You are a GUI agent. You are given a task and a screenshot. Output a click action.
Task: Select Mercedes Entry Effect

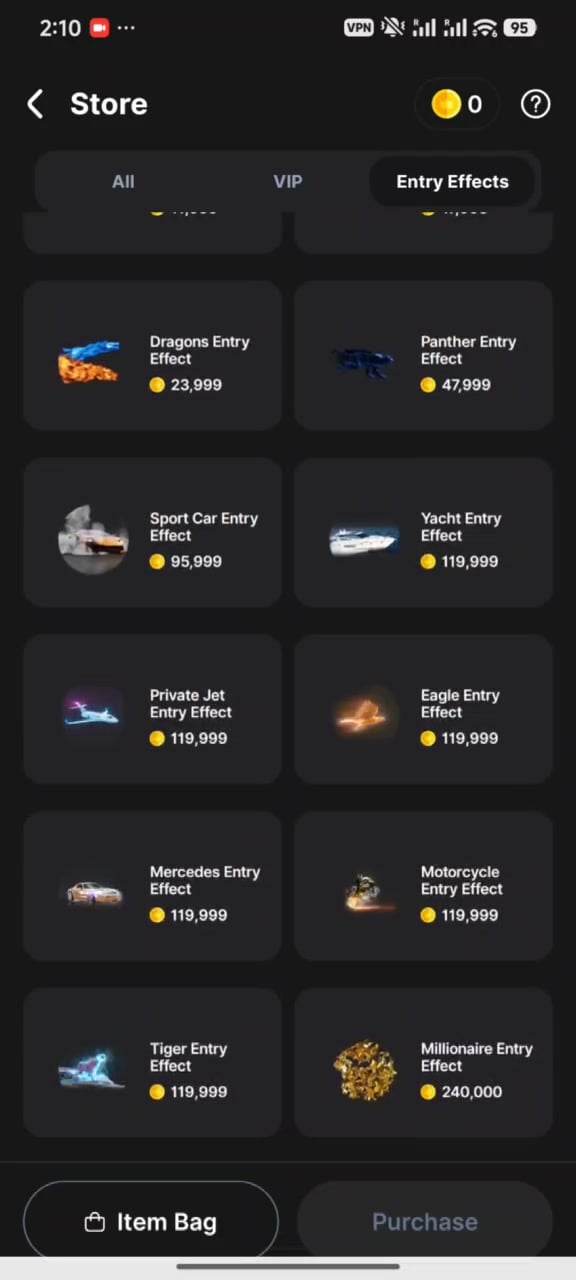[x=152, y=887]
